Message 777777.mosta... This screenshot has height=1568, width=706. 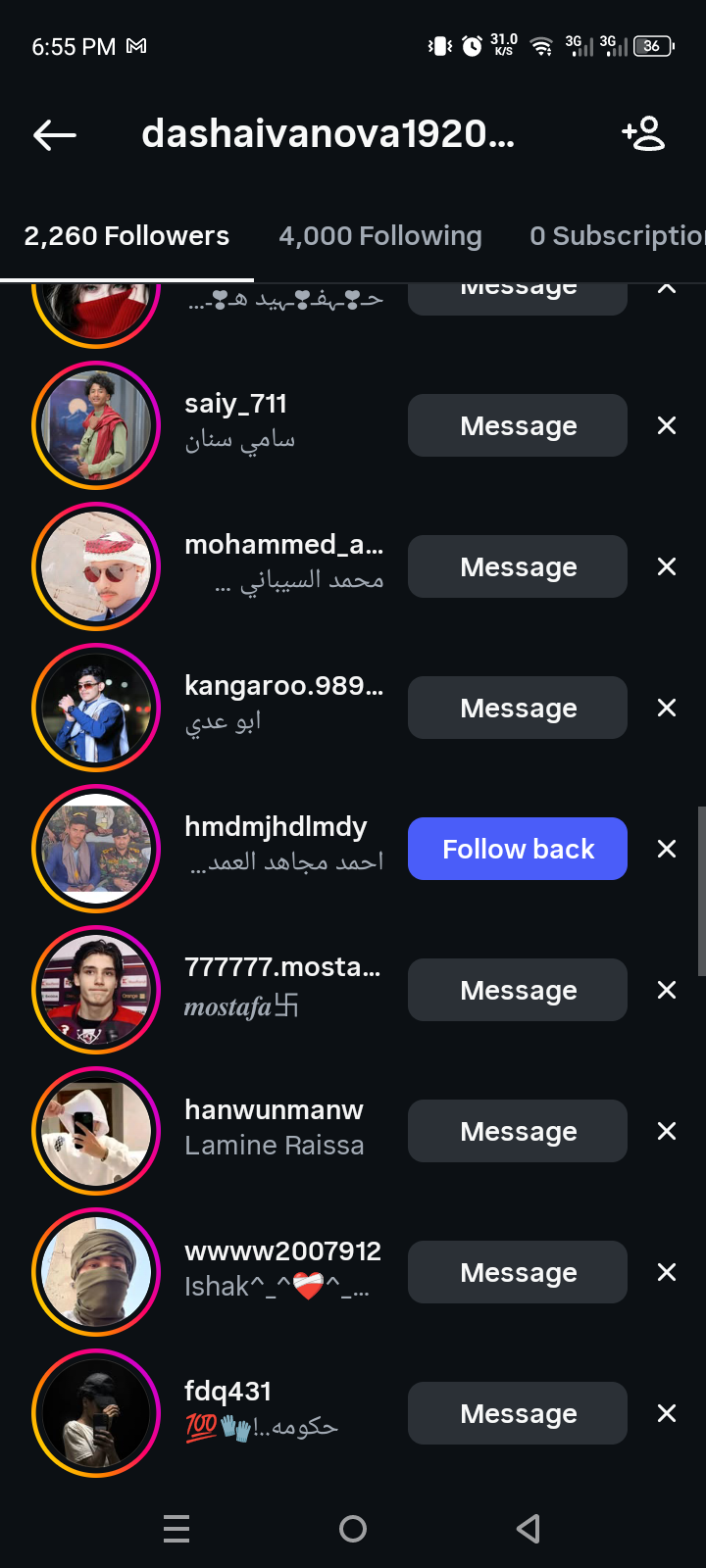pos(518,990)
